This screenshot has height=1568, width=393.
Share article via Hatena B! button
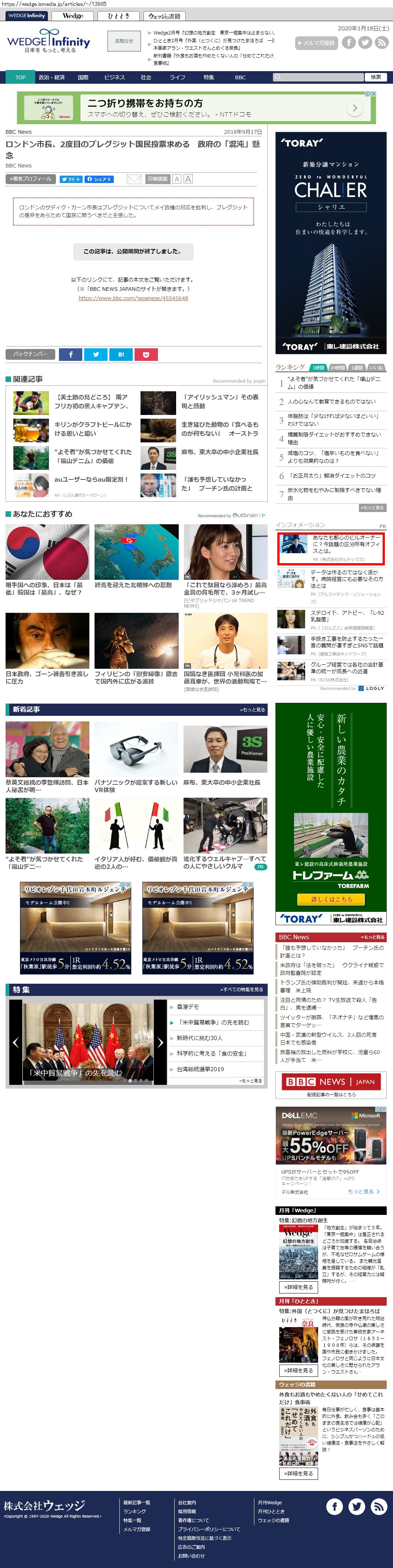tap(120, 354)
